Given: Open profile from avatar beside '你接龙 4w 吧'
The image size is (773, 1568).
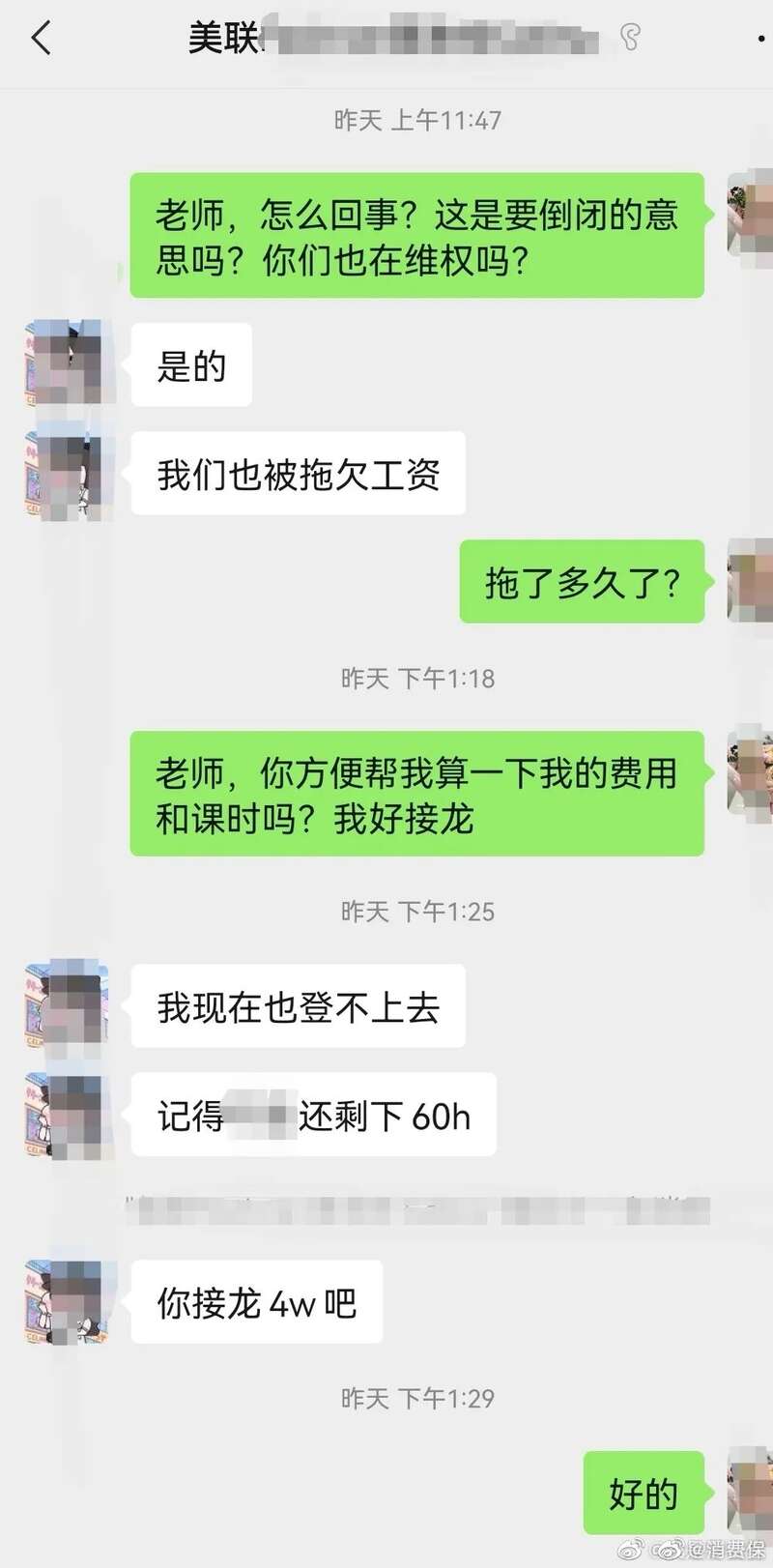Looking at the screenshot, I should point(65,1301).
